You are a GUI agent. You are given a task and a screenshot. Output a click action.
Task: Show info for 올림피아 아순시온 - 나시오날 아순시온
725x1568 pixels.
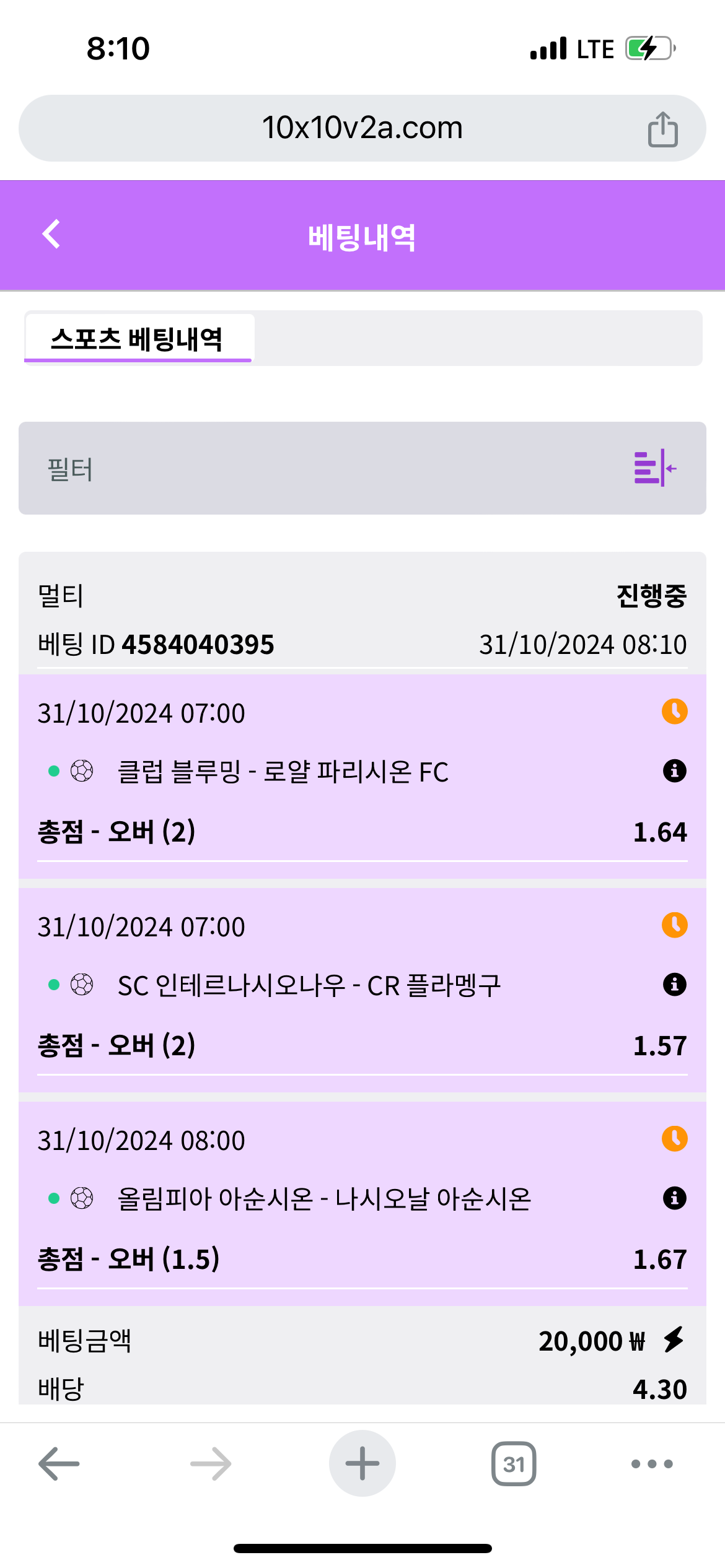tap(674, 1198)
